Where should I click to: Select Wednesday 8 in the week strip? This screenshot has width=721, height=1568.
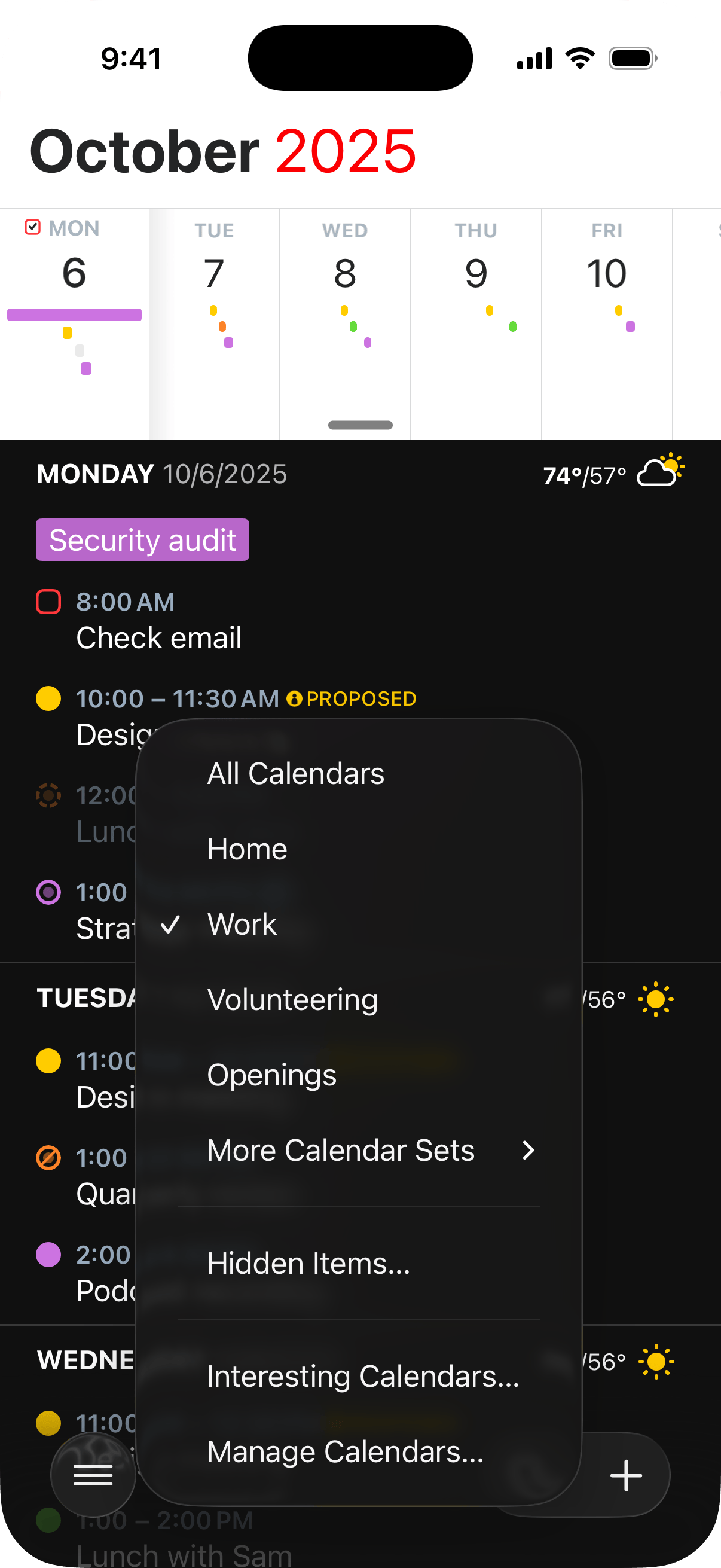[345, 274]
